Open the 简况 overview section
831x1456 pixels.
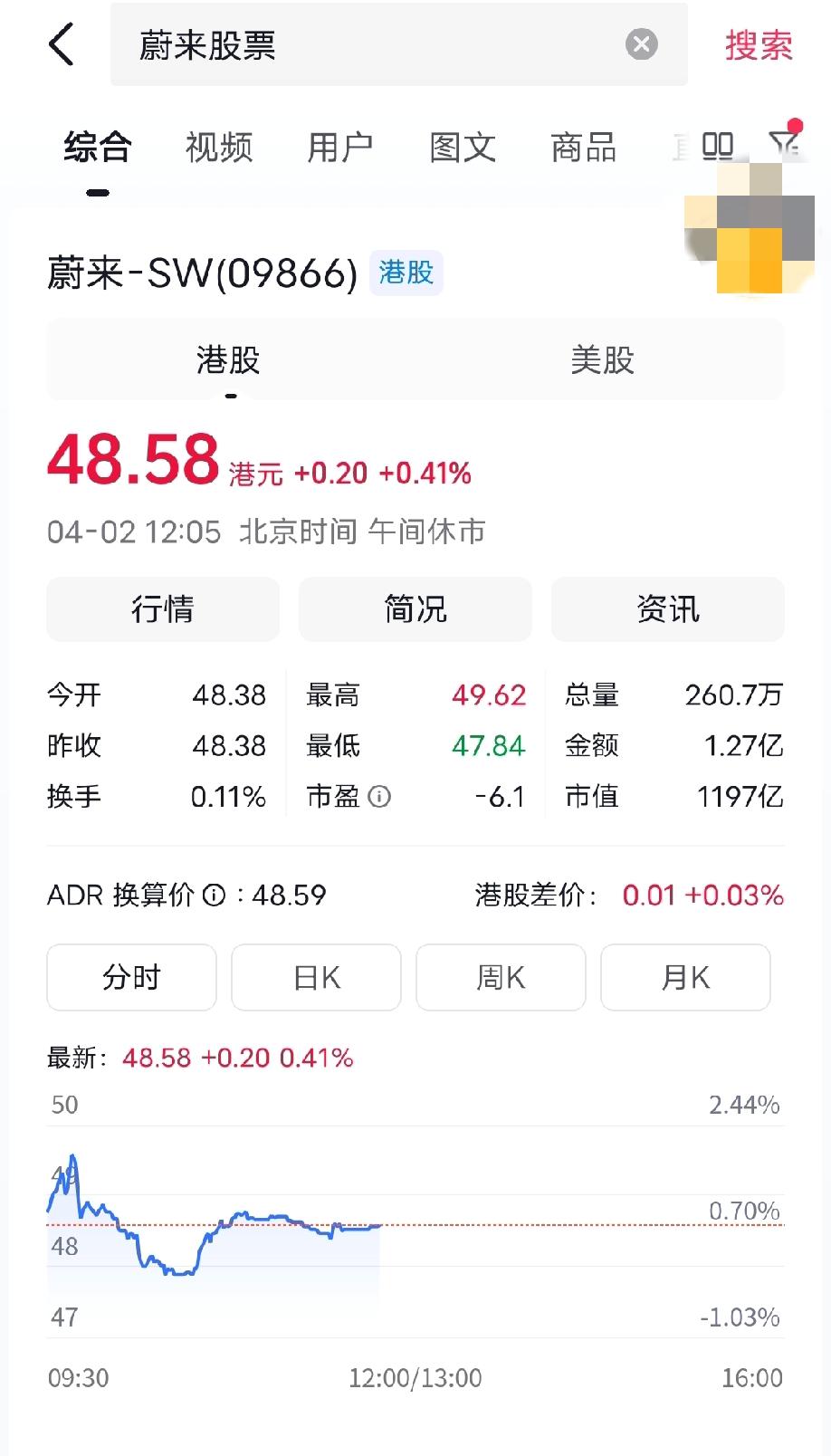click(x=415, y=609)
